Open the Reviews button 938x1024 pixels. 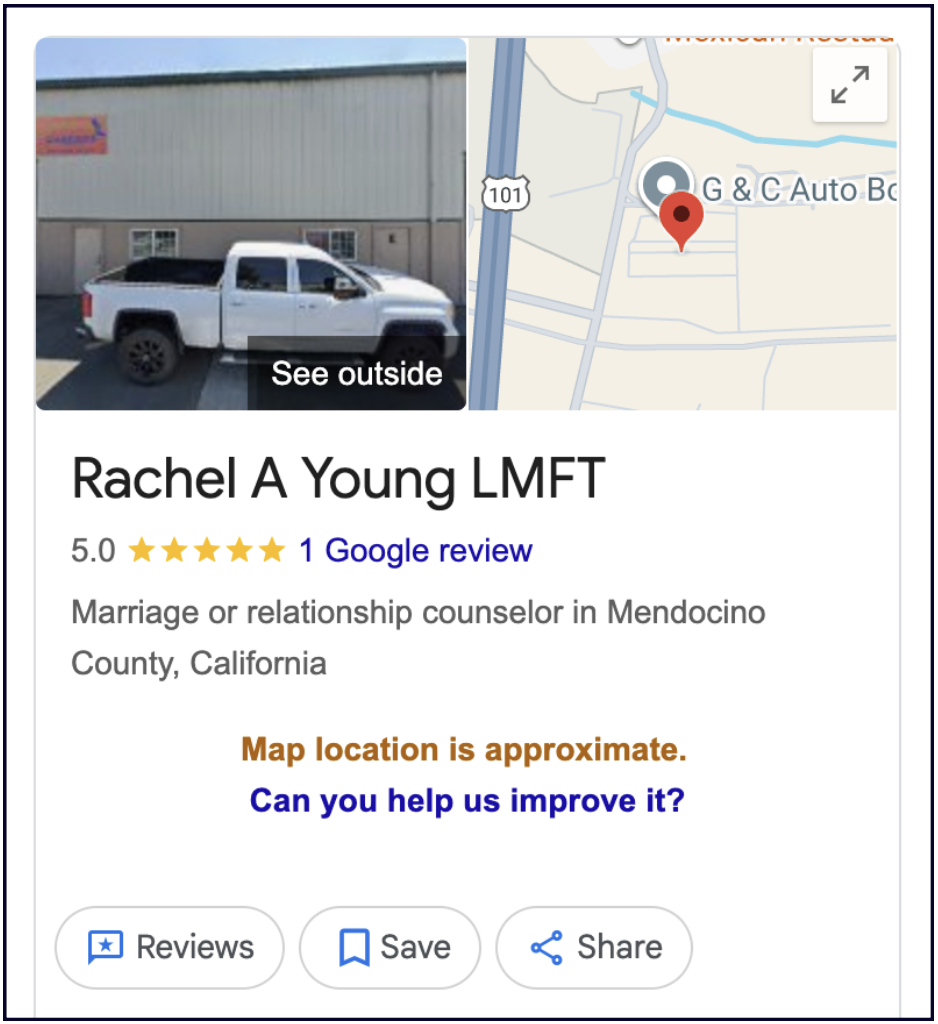point(170,947)
